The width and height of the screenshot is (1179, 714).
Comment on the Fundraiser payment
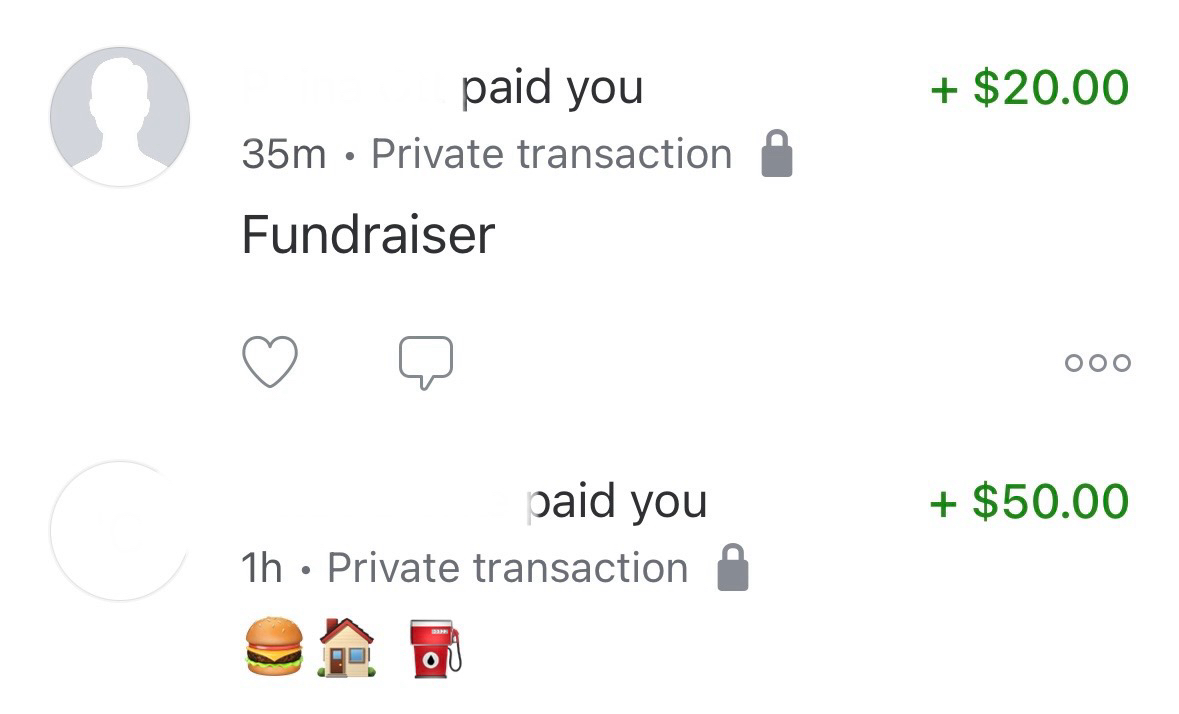point(426,362)
